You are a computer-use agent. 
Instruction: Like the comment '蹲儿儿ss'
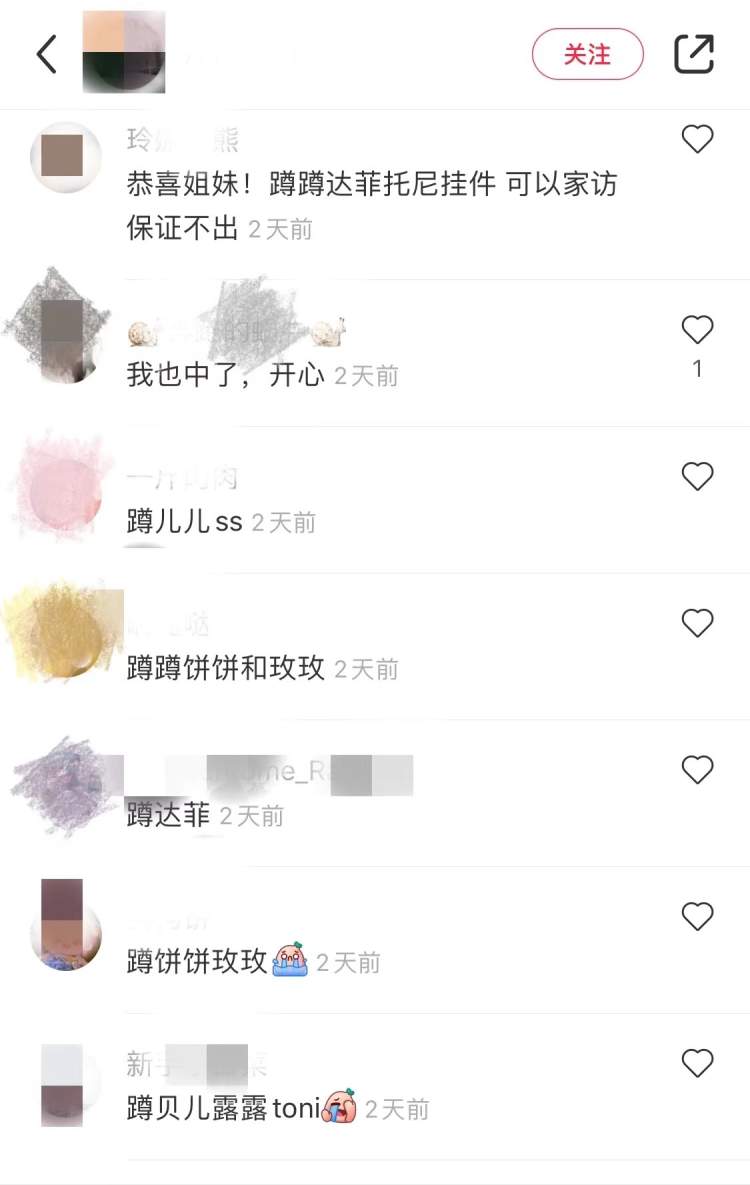coord(697,476)
